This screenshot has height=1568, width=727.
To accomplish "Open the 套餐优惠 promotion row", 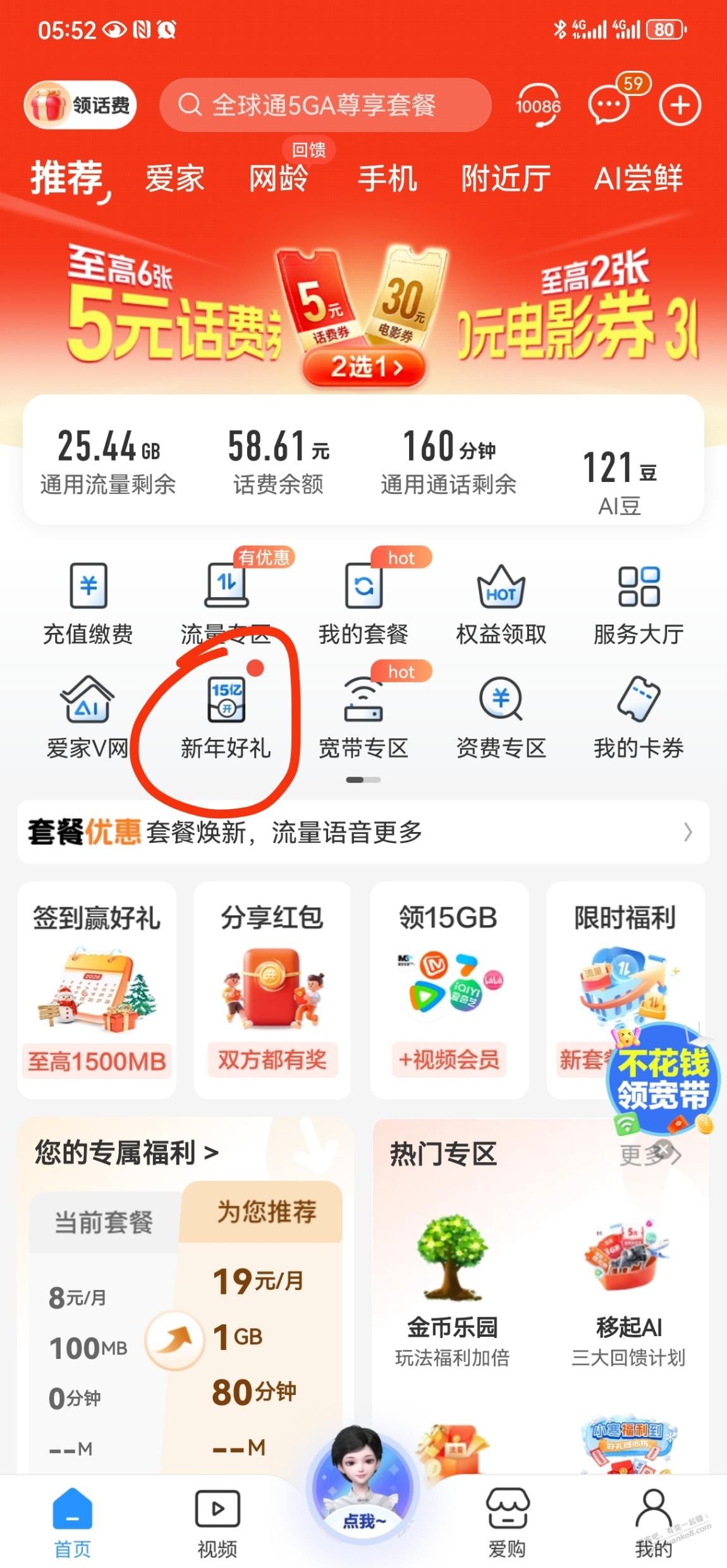I will (363, 832).
